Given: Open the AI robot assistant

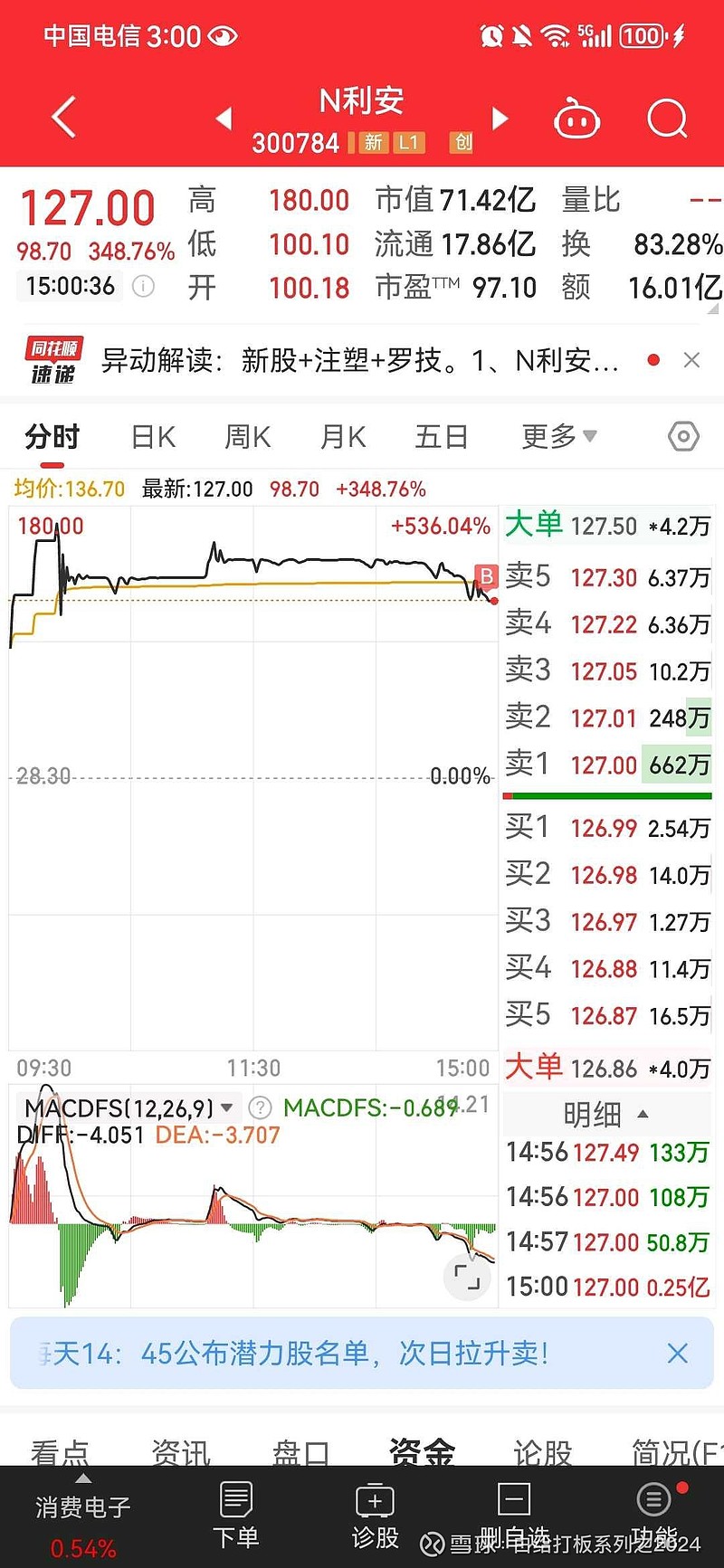Looking at the screenshot, I should [576, 119].
